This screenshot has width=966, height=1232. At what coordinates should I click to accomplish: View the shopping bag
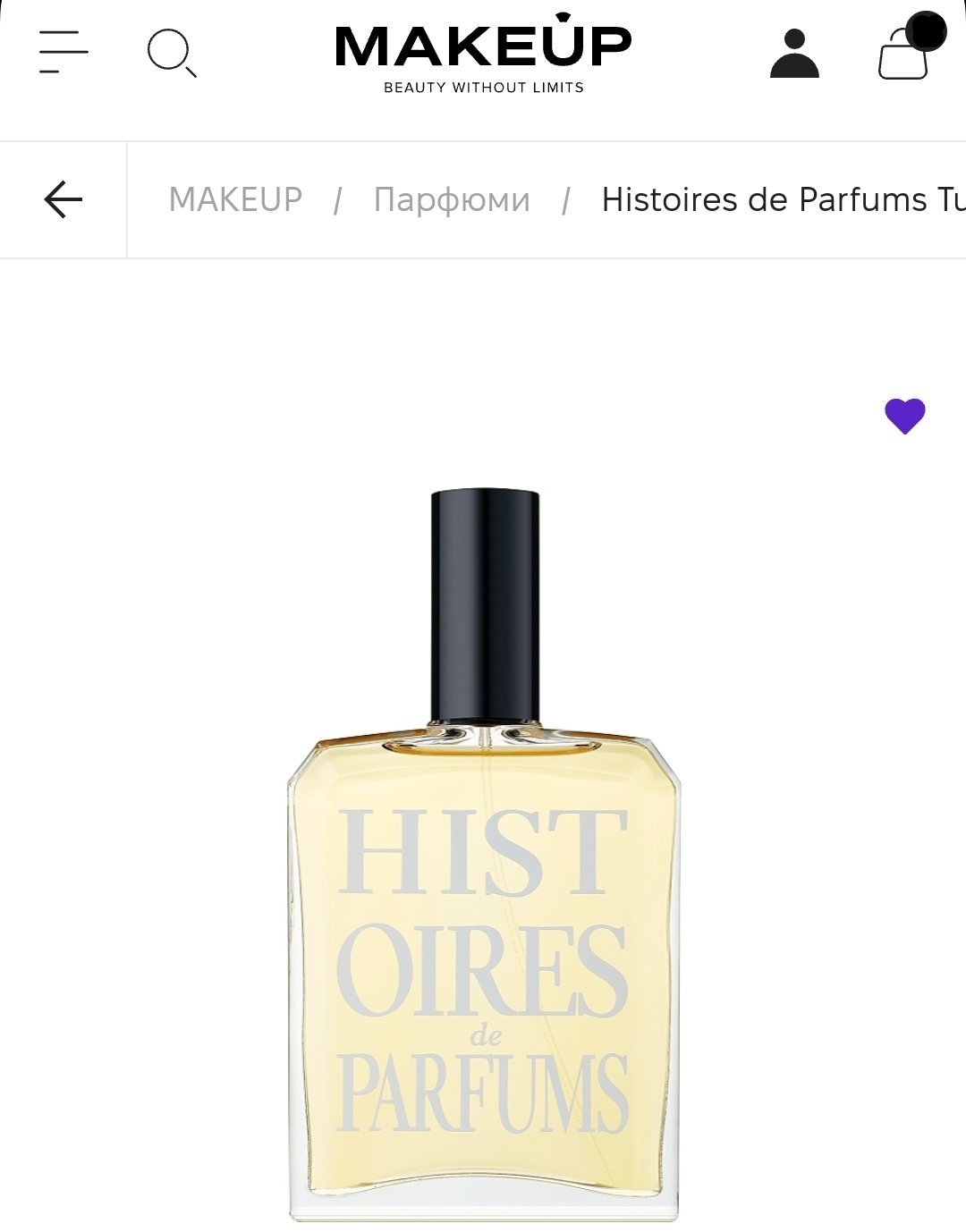tap(906, 52)
